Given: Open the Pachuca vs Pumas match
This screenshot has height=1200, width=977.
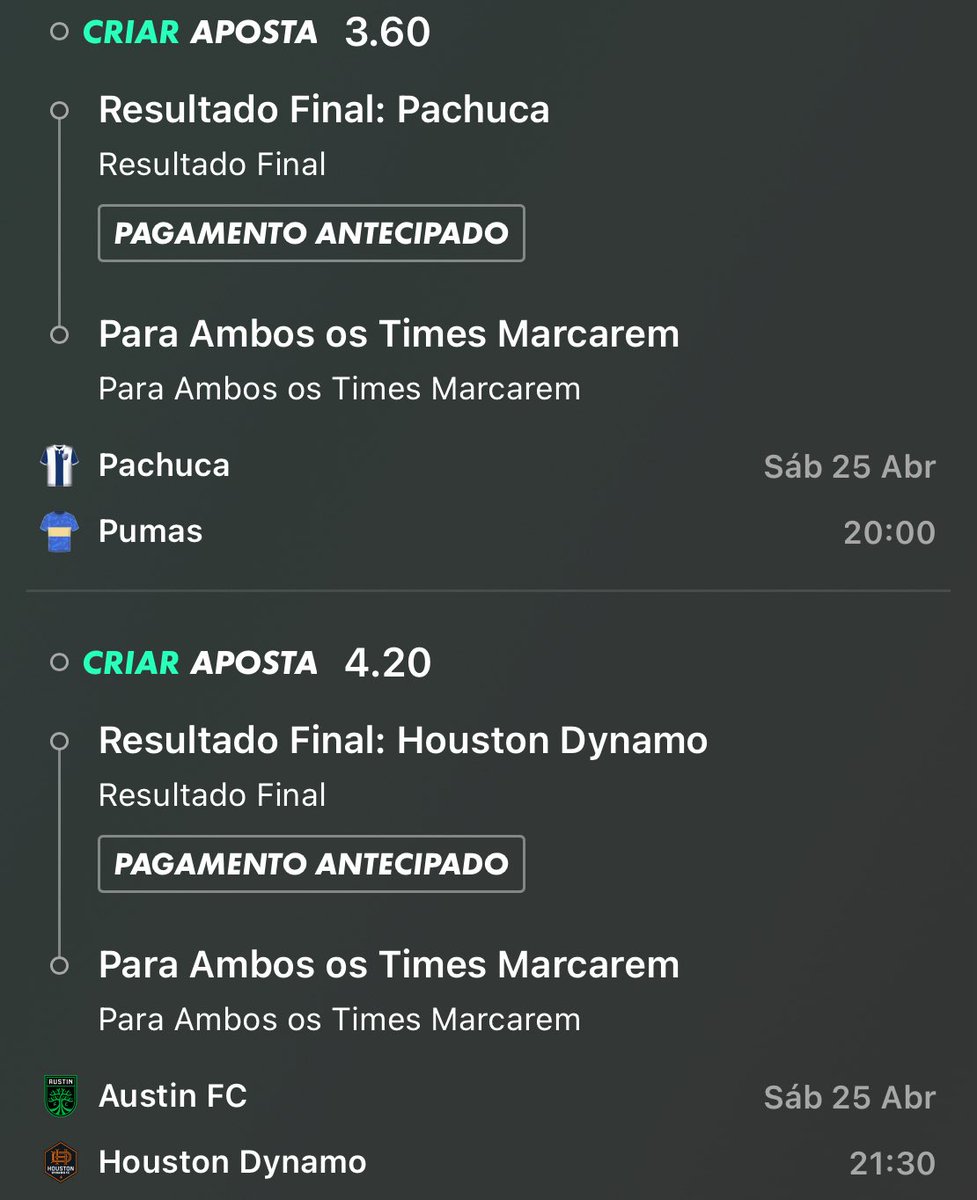Looking at the screenshot, I should coord(164,498).
